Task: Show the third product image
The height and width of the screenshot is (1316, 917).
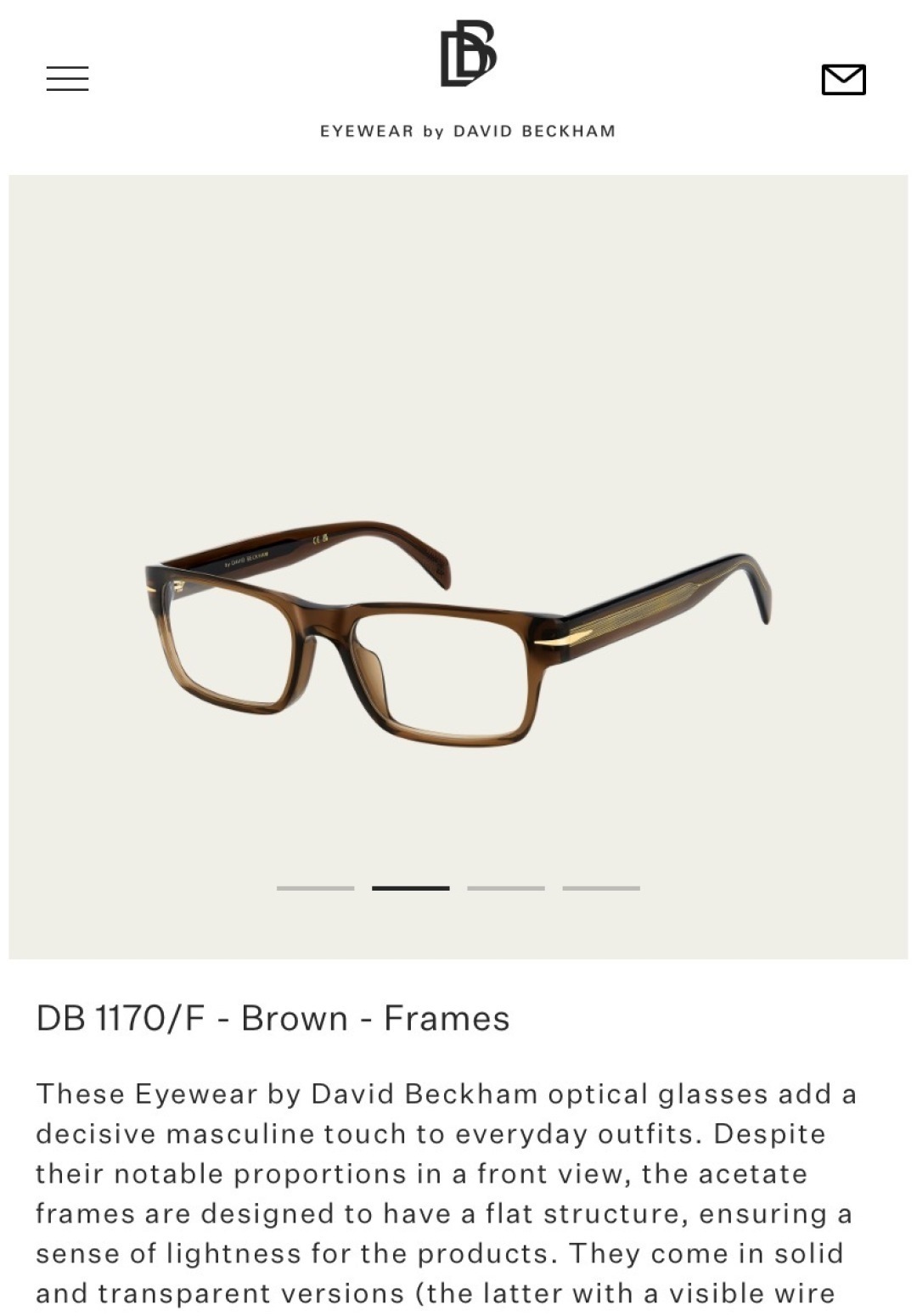Action: tap(506, 888)
